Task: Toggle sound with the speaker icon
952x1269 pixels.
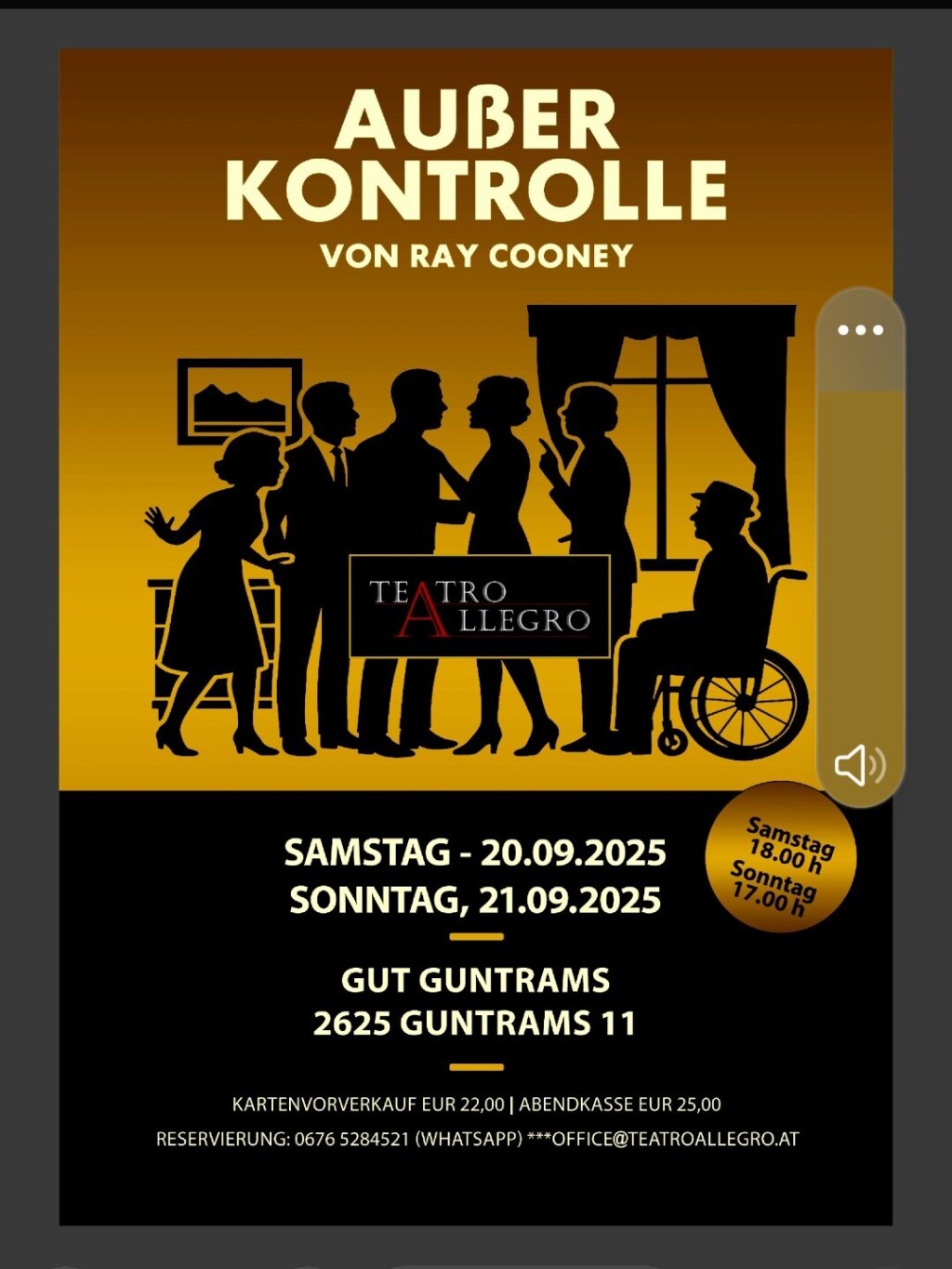Action: coord(859,764)
